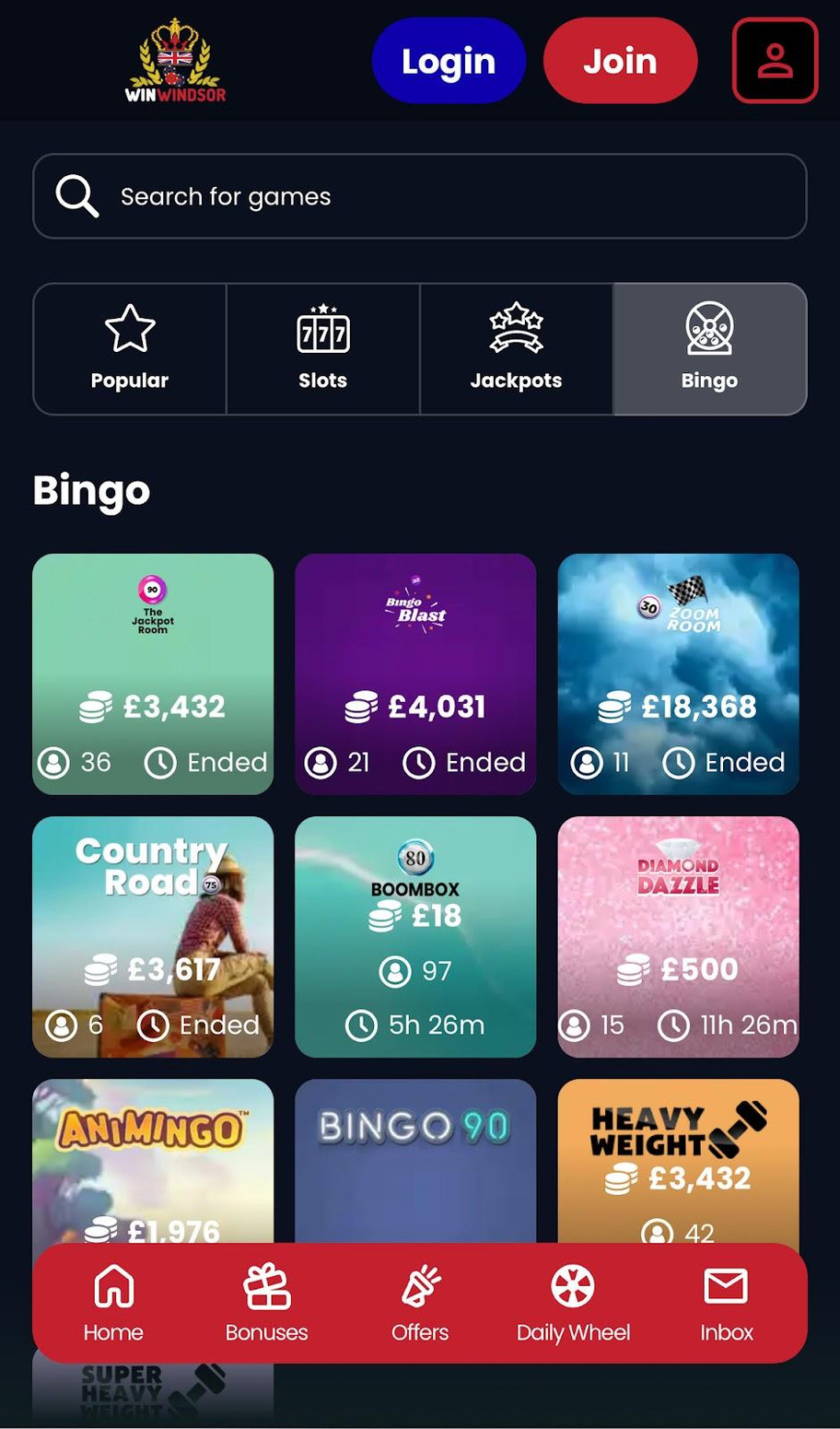View the Offers page
Viewport: 840px width, 1429px height.
tap(420, 1303)
